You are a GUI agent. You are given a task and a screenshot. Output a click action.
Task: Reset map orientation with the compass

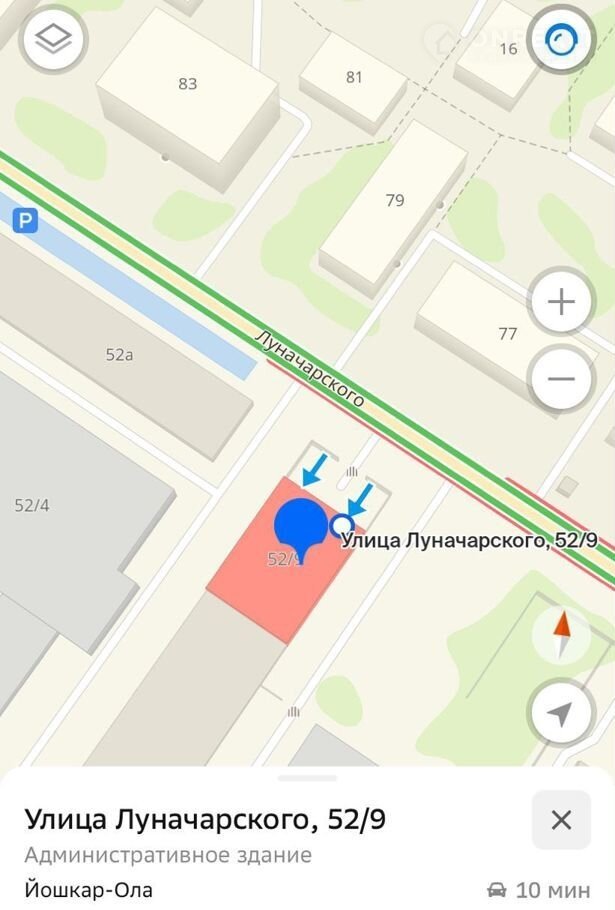[x=561, y=634]
